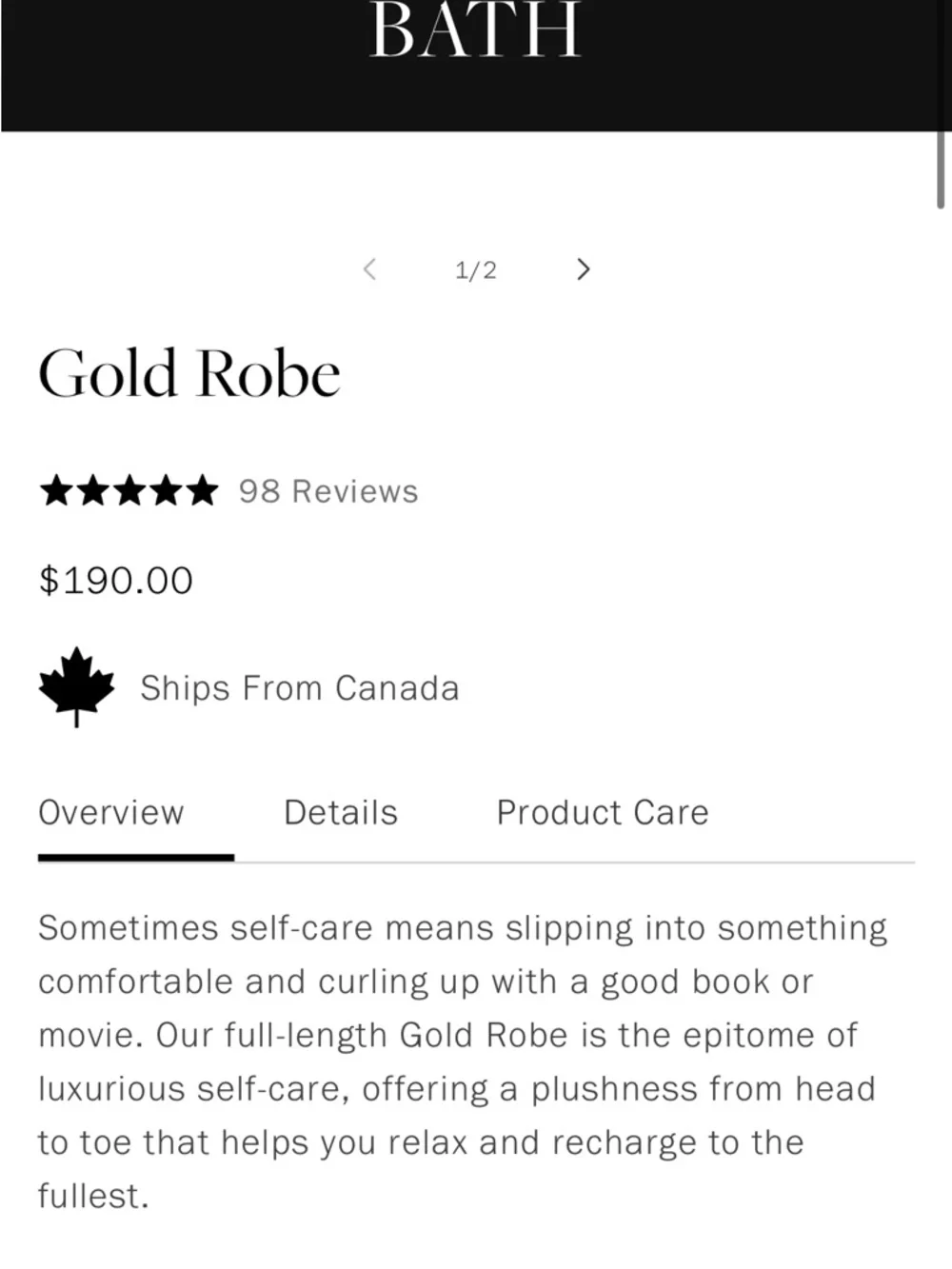952x1269 pixels.
Task: Click the middle star in the rating
Action: pos(128,490)
